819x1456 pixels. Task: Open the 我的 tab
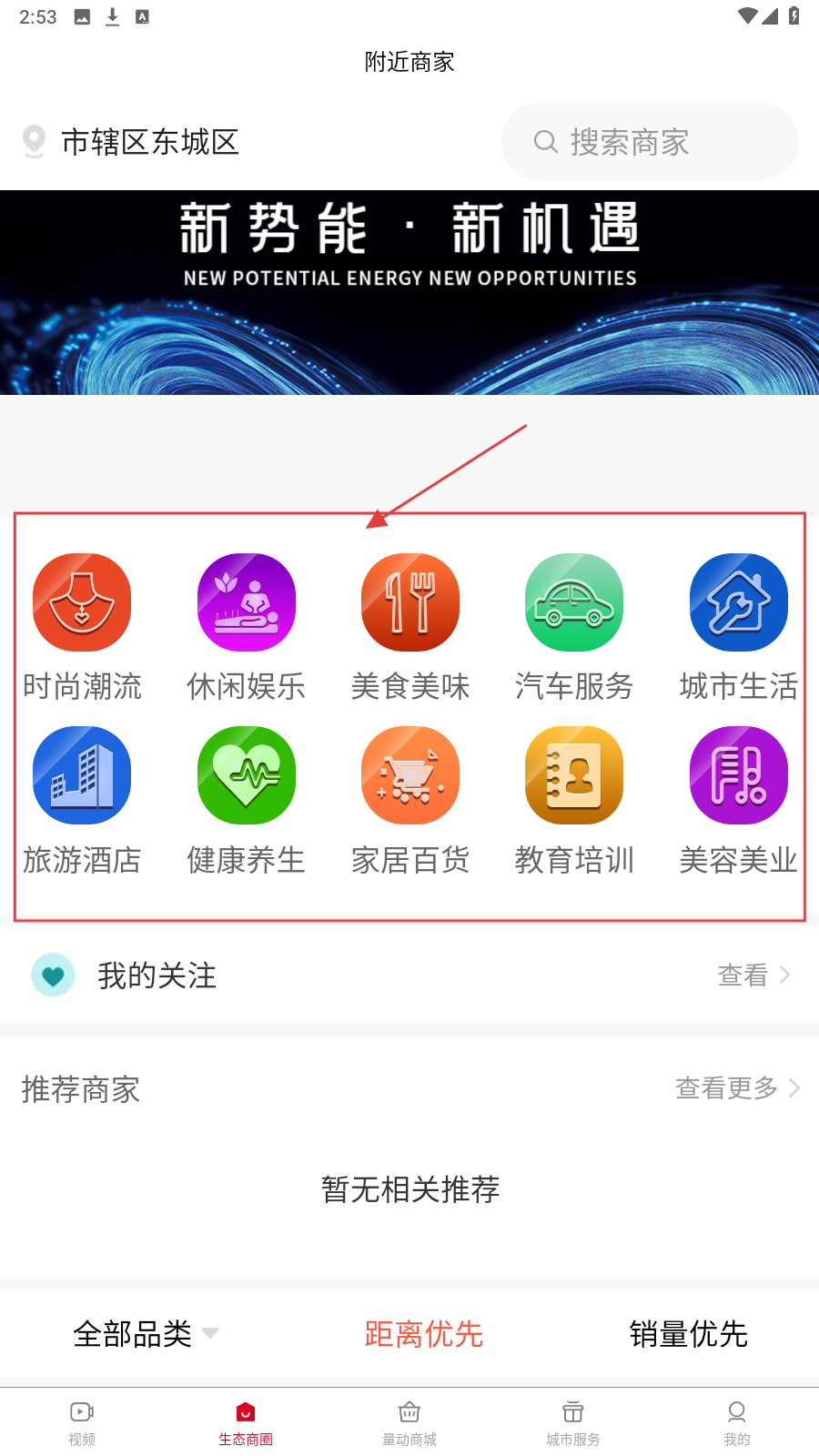pos(737,1421)
